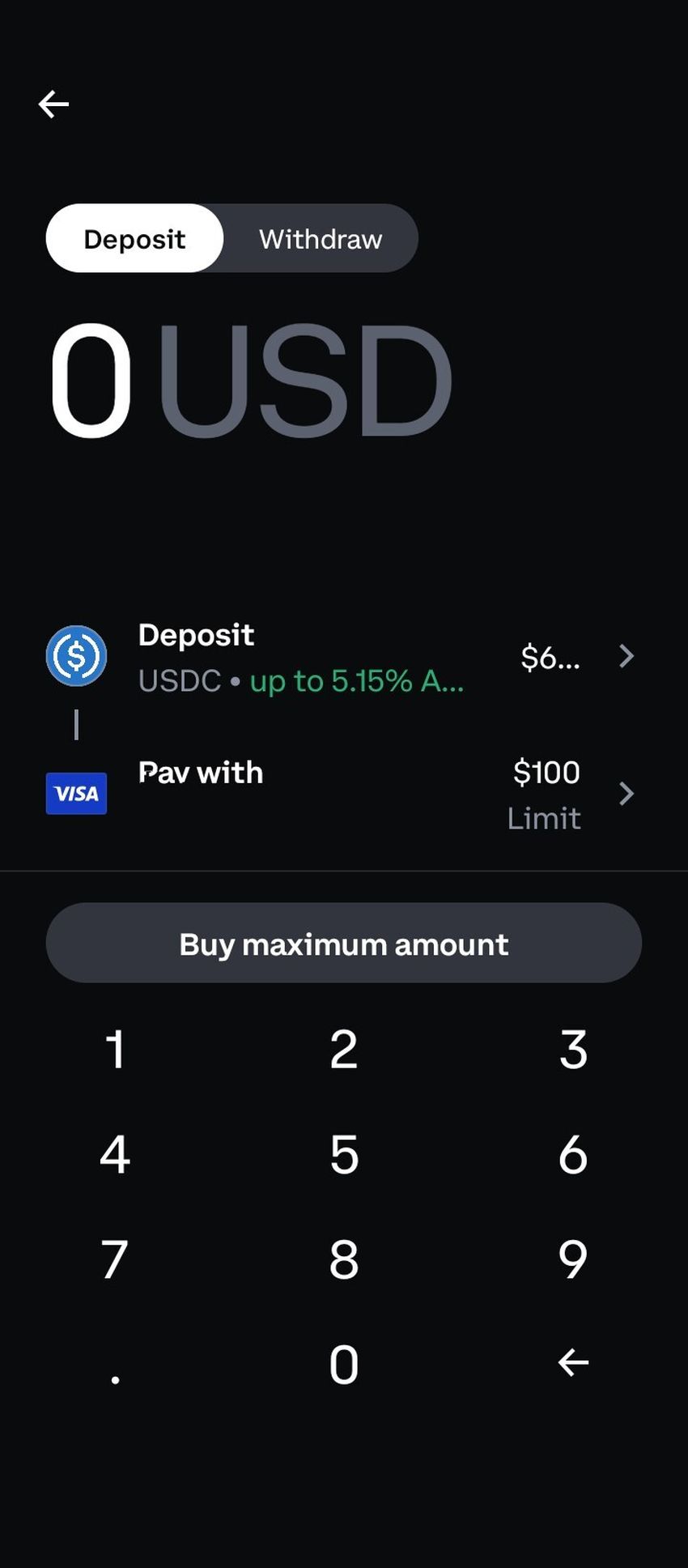This screenshot has width=688, height=1568.
Task: Enter digit 3 on keypad
Action: (x=573, y=1050)
